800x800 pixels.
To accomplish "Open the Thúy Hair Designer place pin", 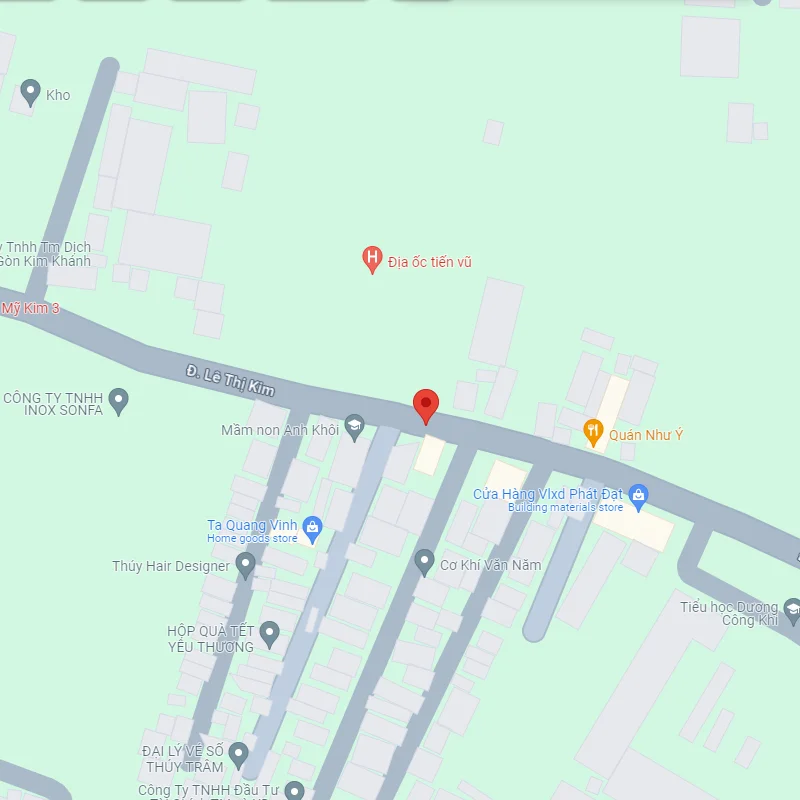I will click(245, 565).
